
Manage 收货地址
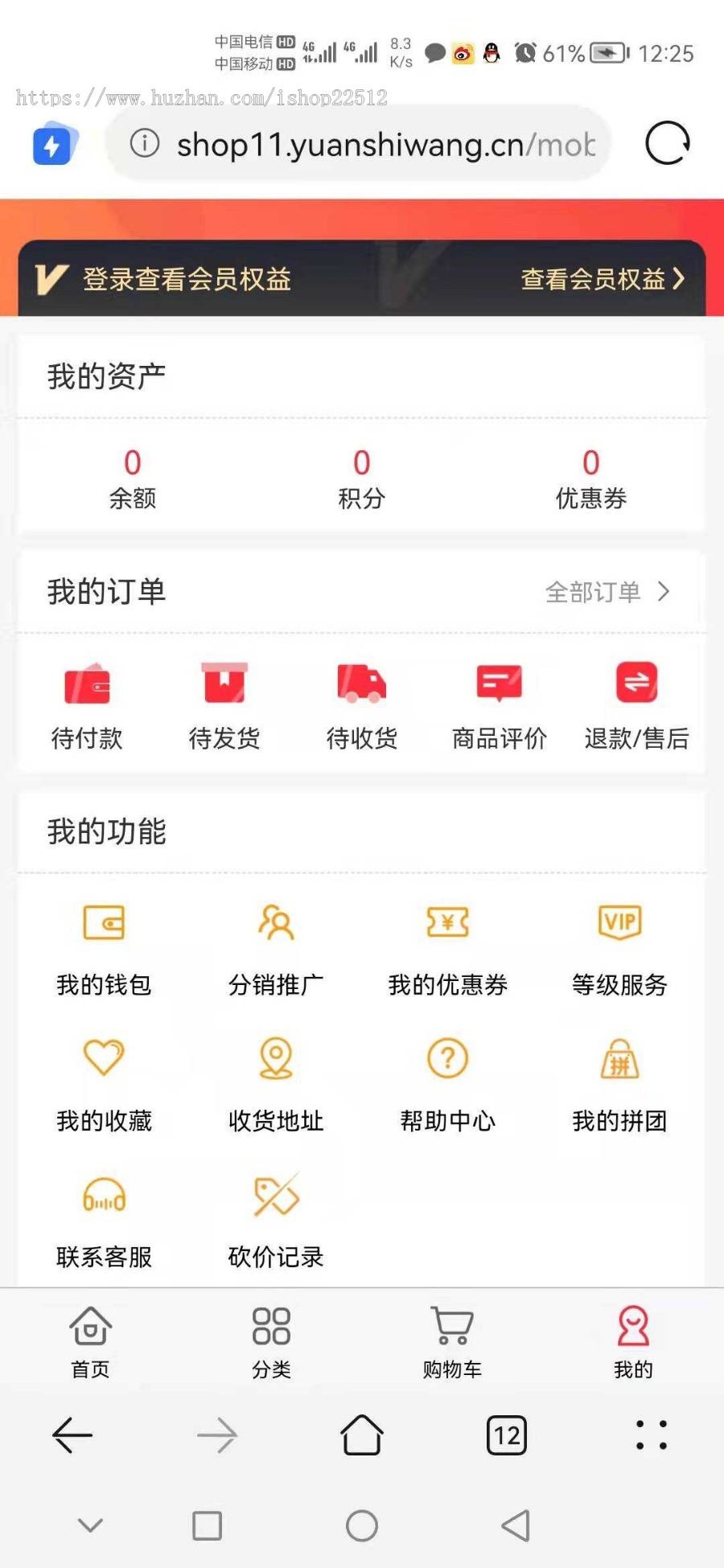point(276,1086)
